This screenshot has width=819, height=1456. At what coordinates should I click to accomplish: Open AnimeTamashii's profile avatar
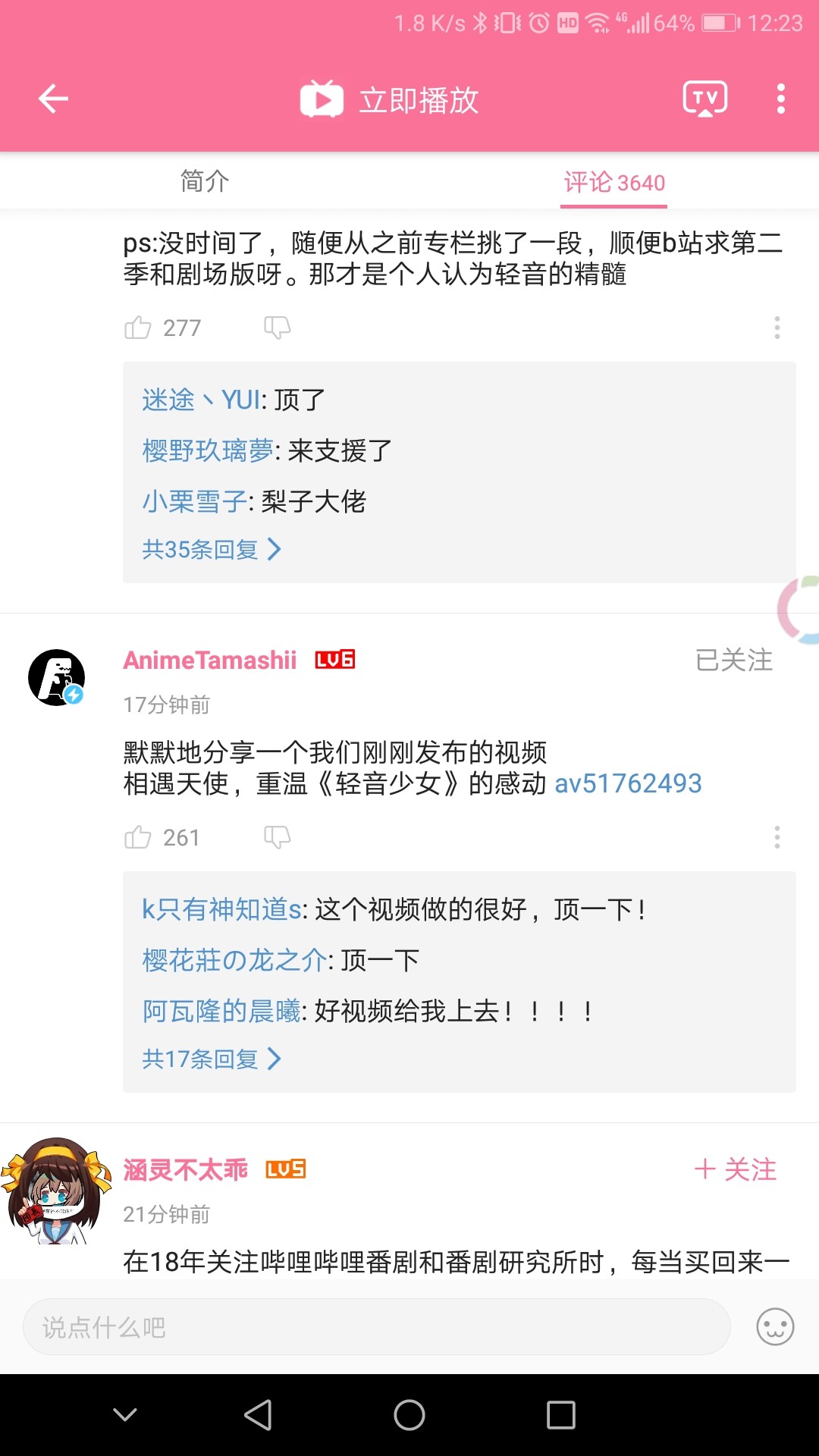[56, 677]
